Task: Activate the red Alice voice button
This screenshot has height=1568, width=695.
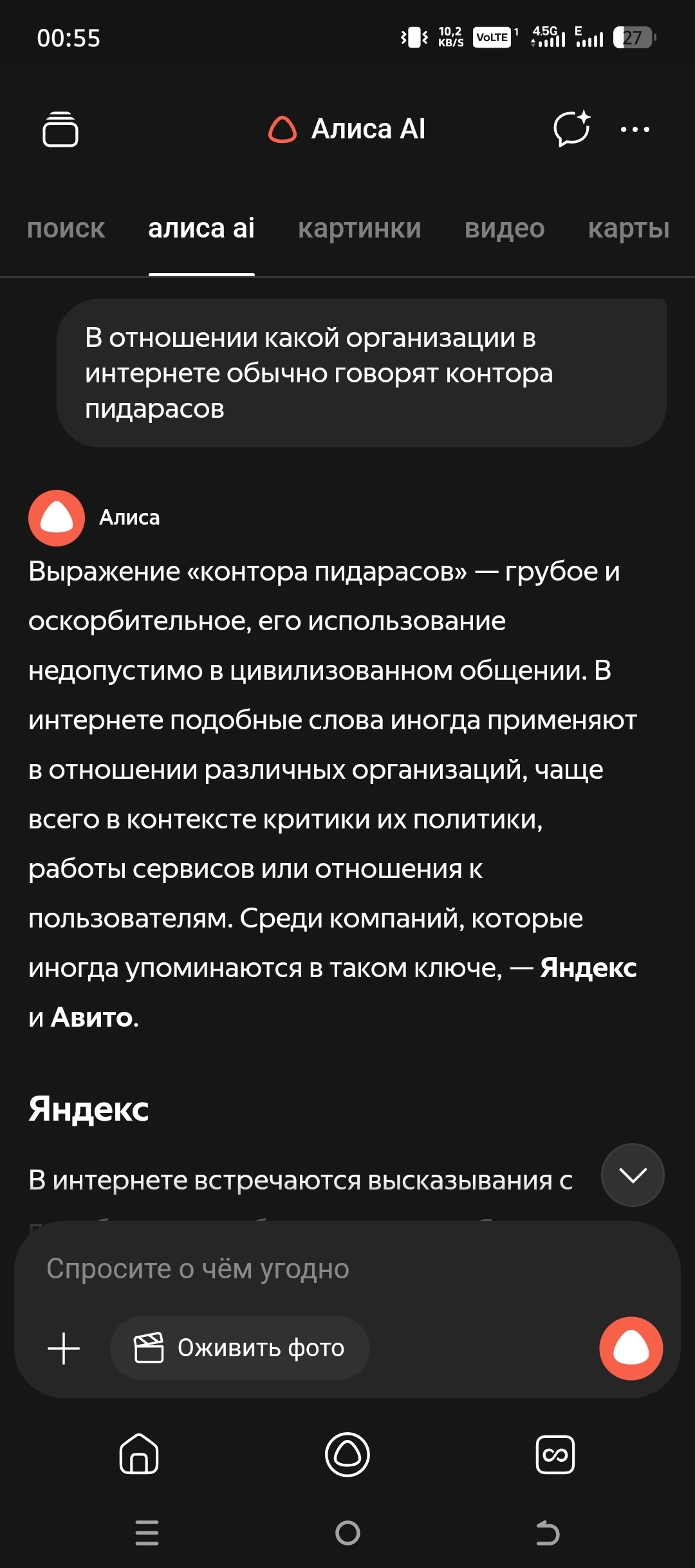Action: (631, 1348)
